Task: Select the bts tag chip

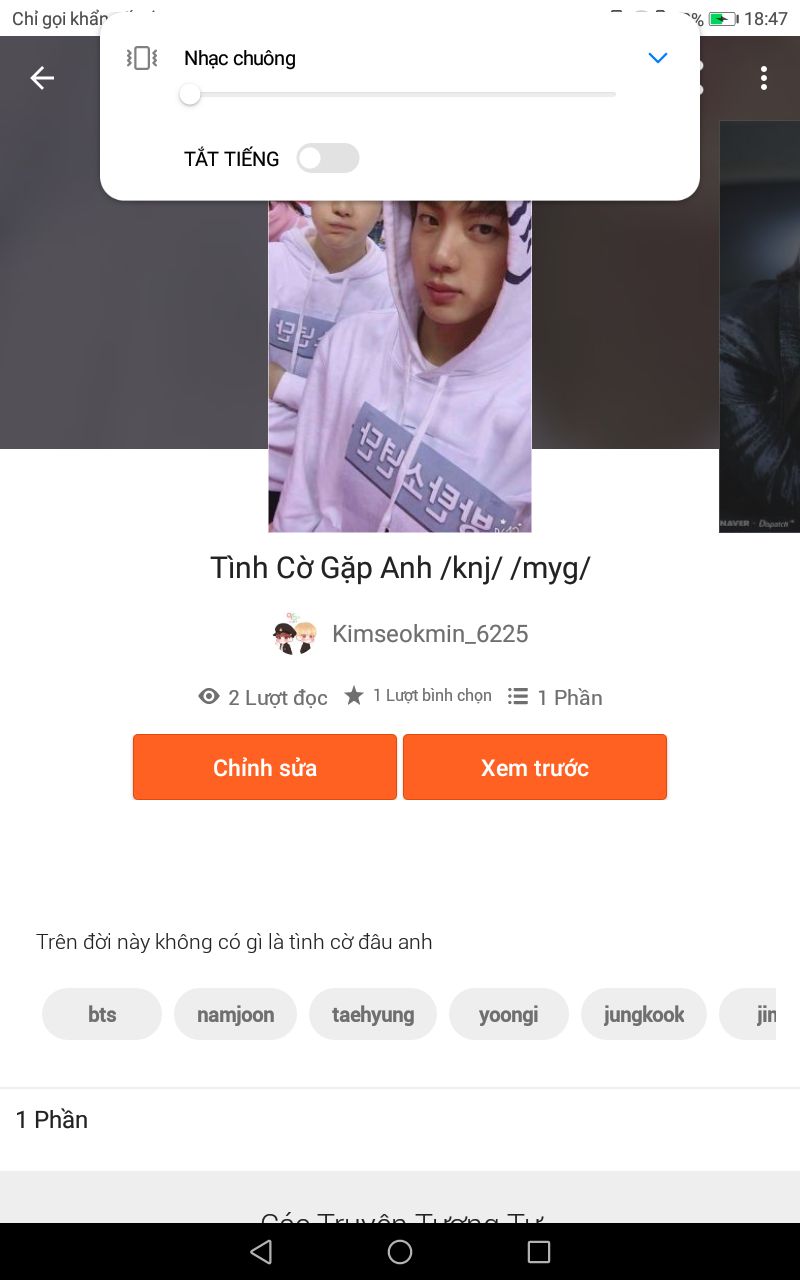Action: pyautogui.click(x=102, y=1014)
